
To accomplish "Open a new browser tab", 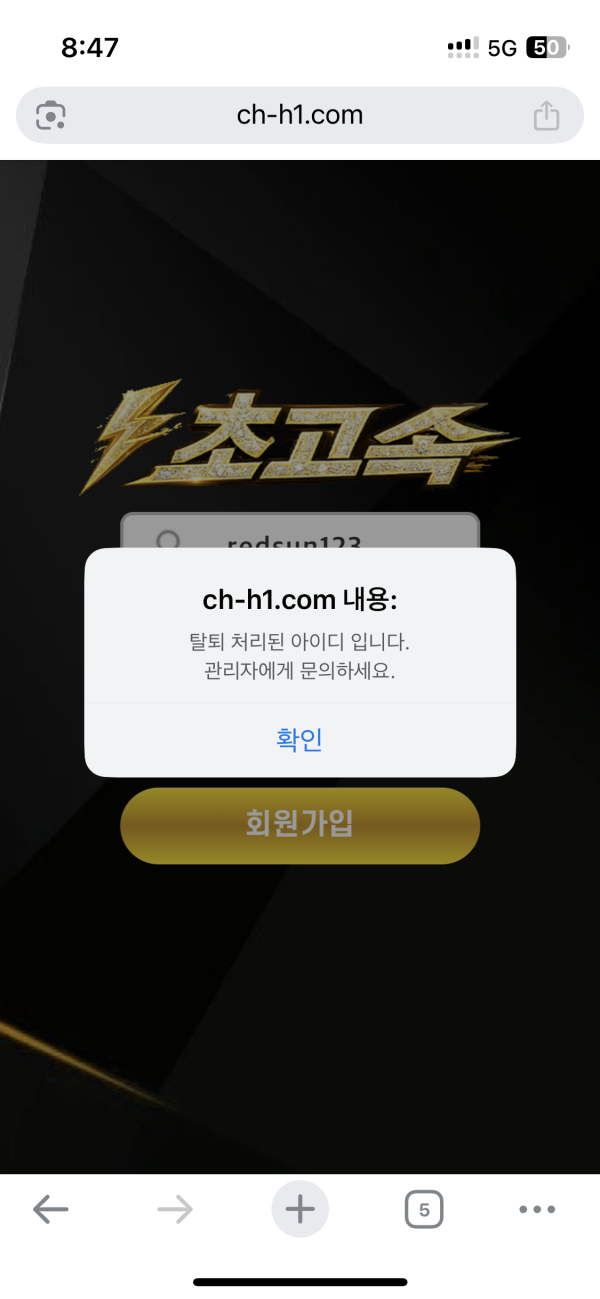I will point(299,1210).
